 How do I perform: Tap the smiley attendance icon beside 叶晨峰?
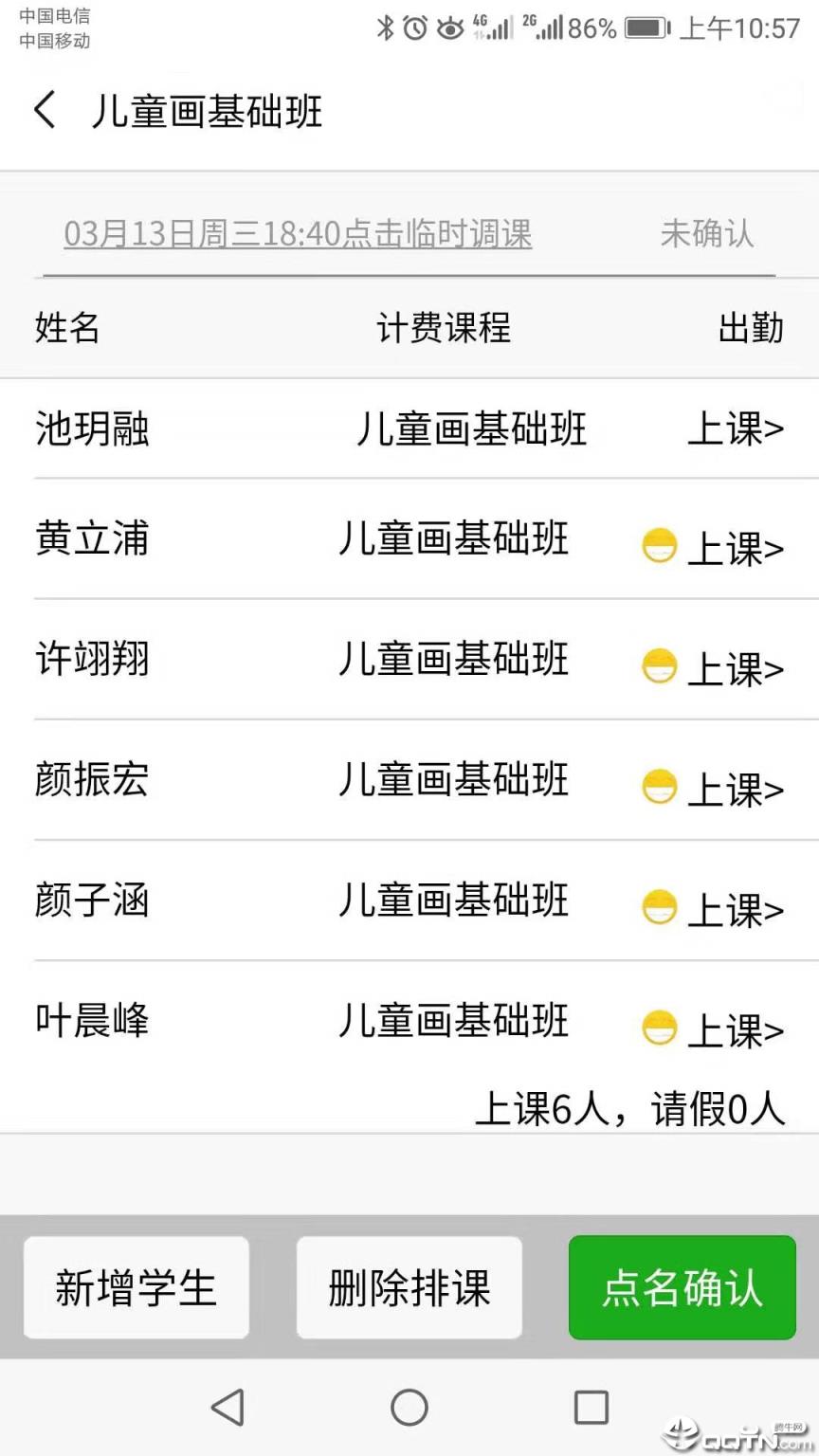661,1027
